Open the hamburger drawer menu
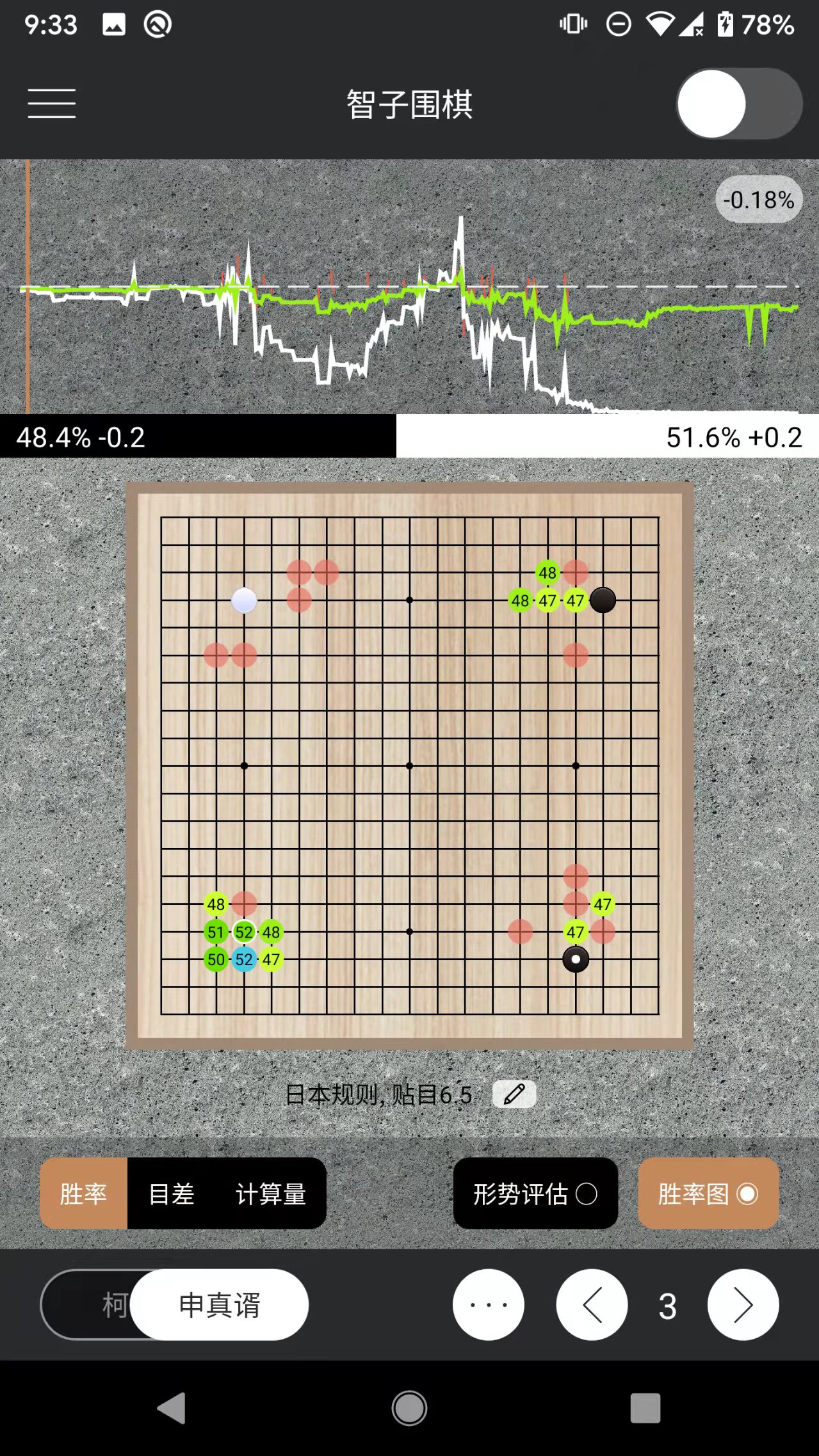 tap(51, 104)
